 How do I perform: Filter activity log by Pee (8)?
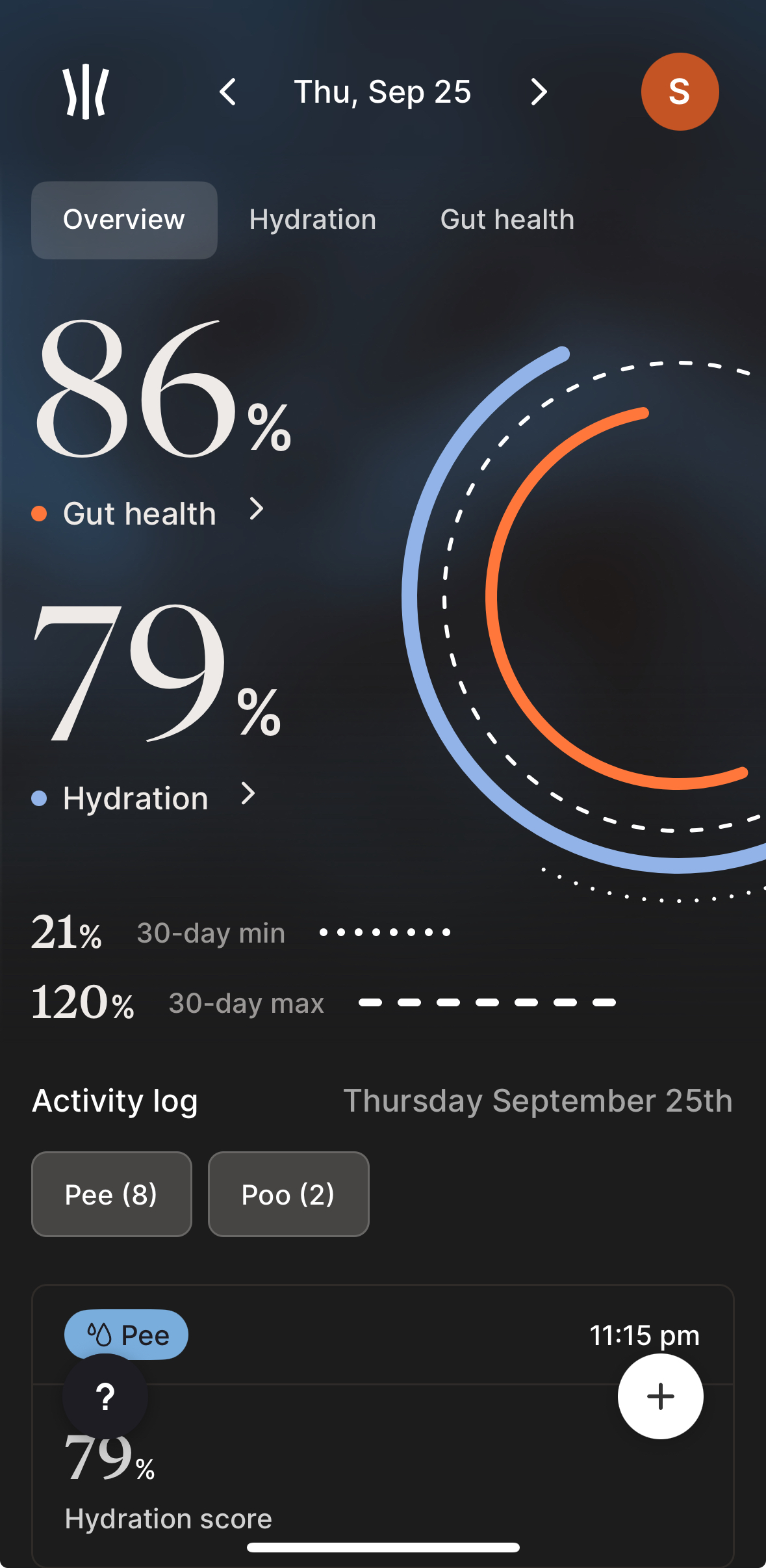pyautogui.click(x=112, y=1194)
